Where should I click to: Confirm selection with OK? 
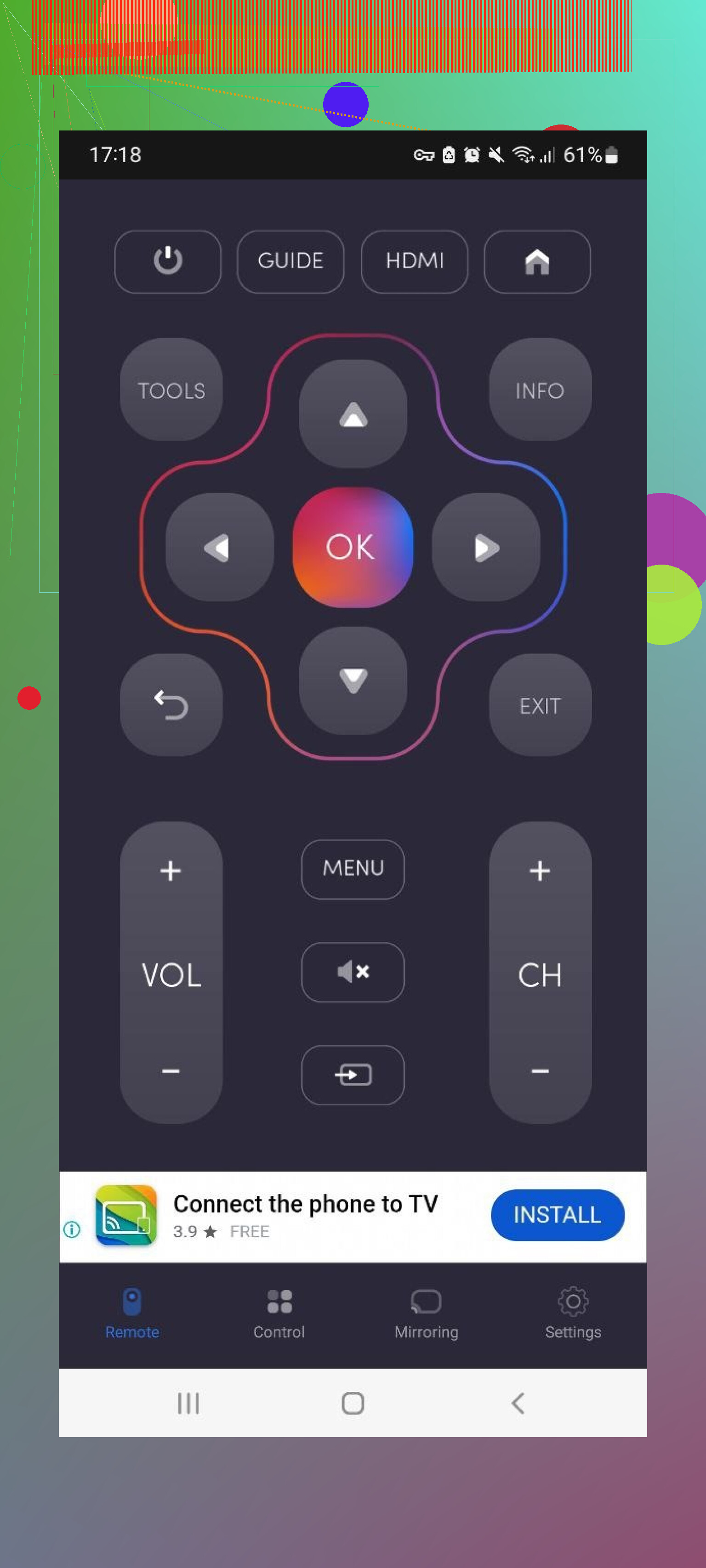pos(352,547)
